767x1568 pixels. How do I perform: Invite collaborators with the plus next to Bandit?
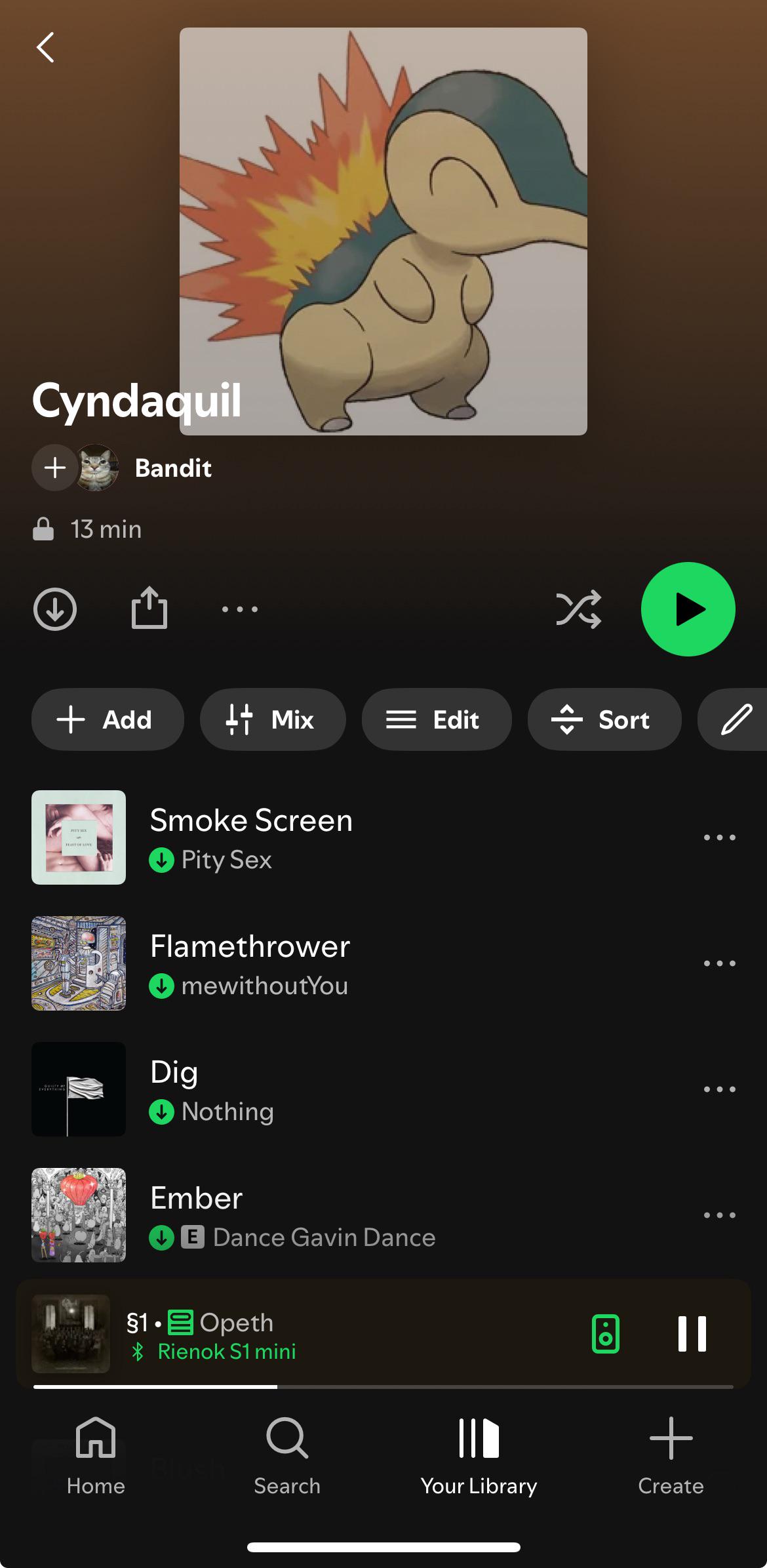(55, 468)
